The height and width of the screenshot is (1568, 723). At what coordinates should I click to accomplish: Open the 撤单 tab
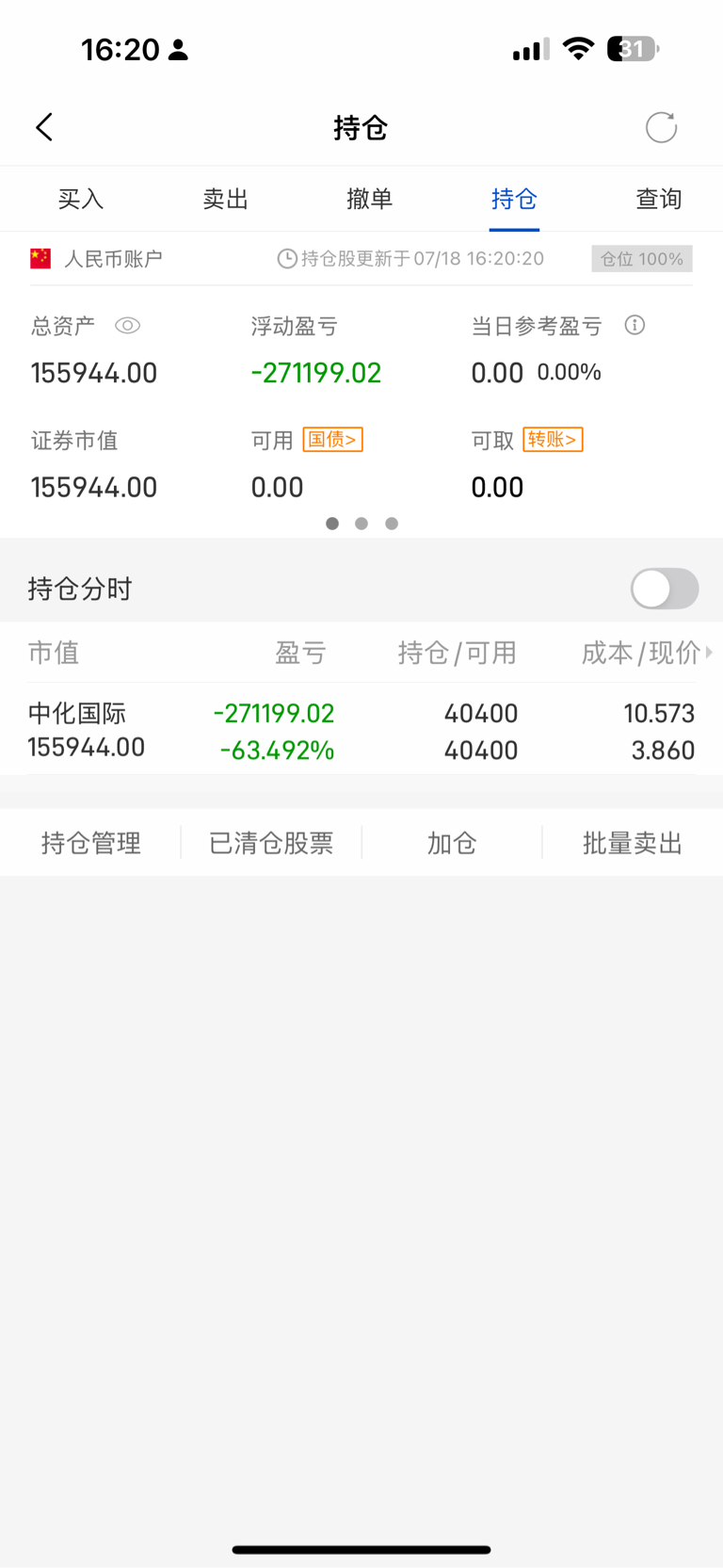[370, 199]
